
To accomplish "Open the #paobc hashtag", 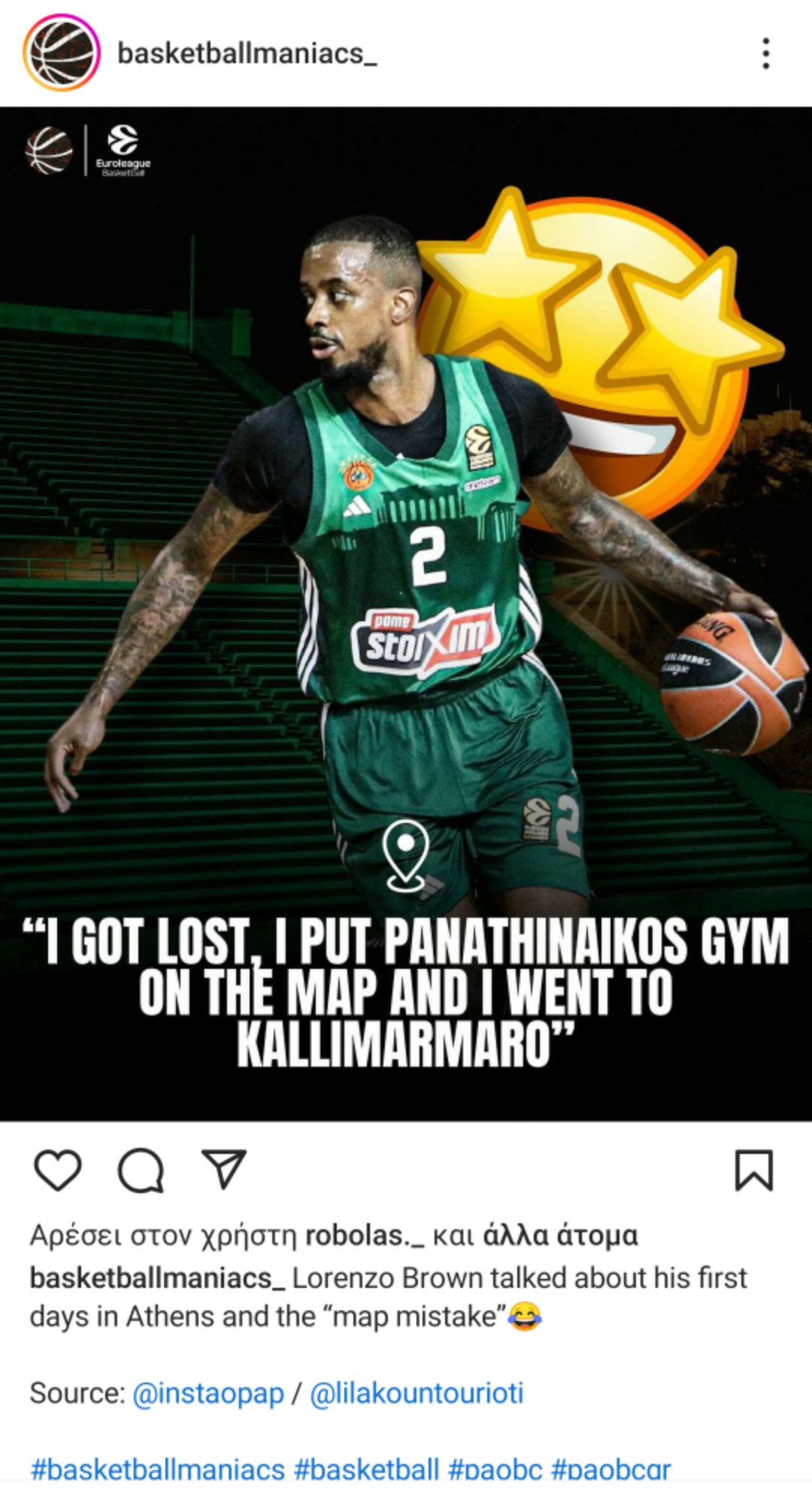I will [x=495, y=1468].
